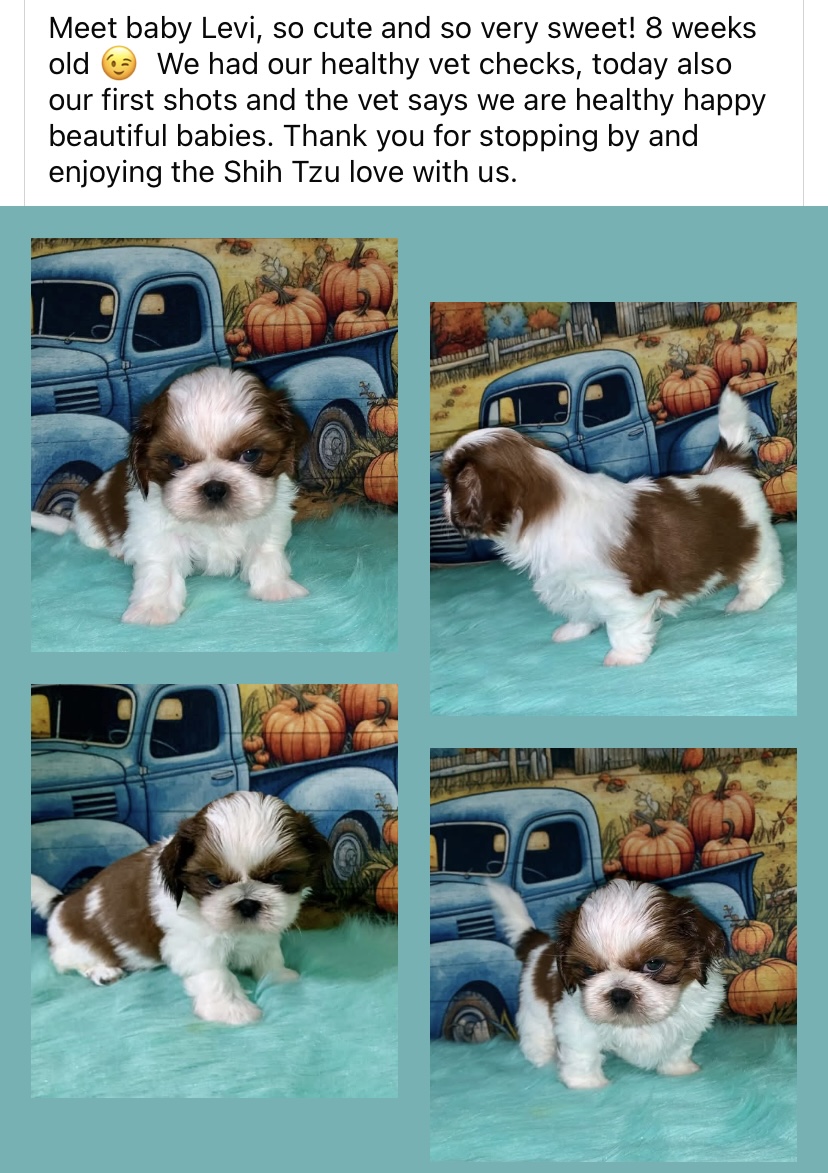Open the puppy photo collage full screen
This screenshot has height=1173, width=828.
[414, 688]
